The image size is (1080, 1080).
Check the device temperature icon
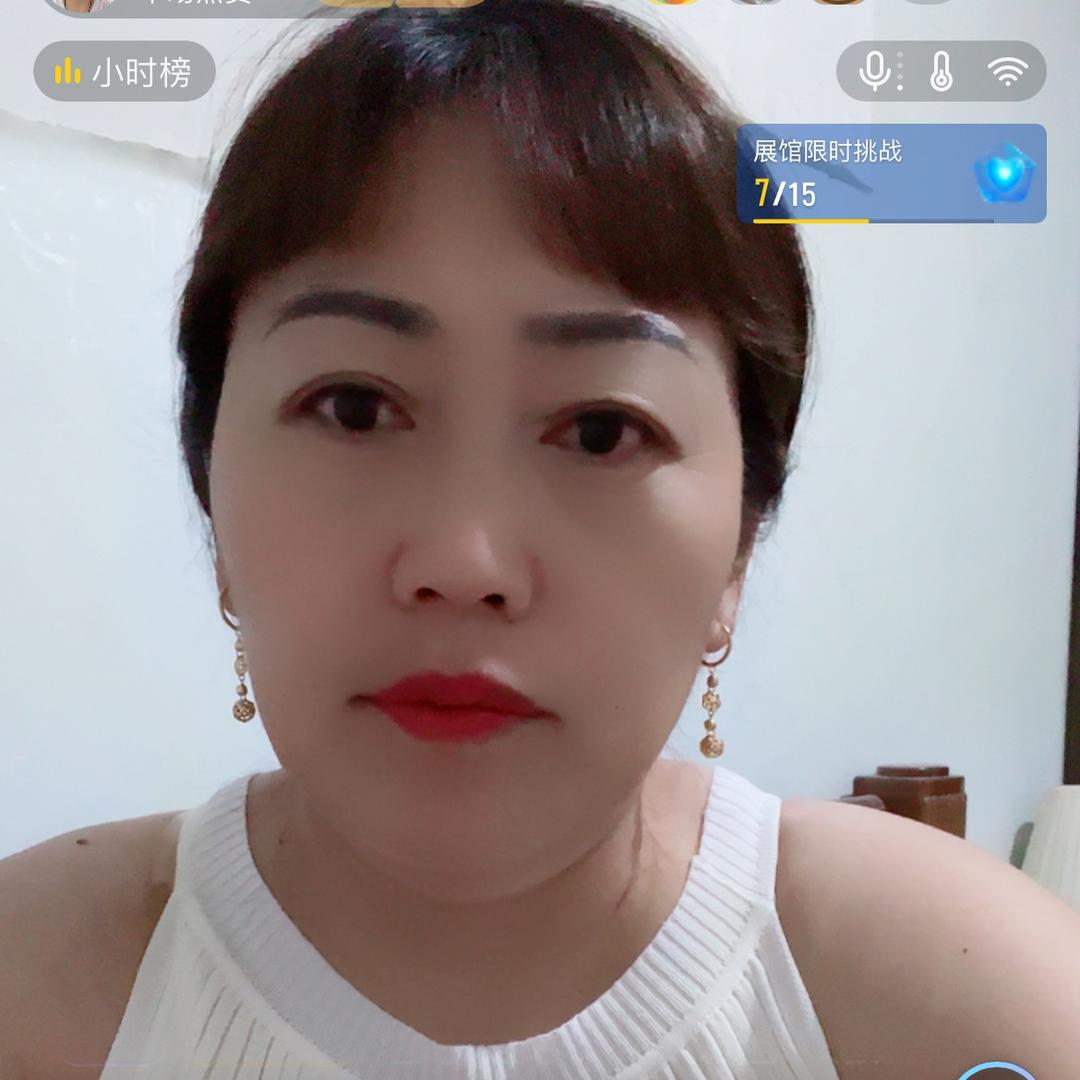(941, 71)
